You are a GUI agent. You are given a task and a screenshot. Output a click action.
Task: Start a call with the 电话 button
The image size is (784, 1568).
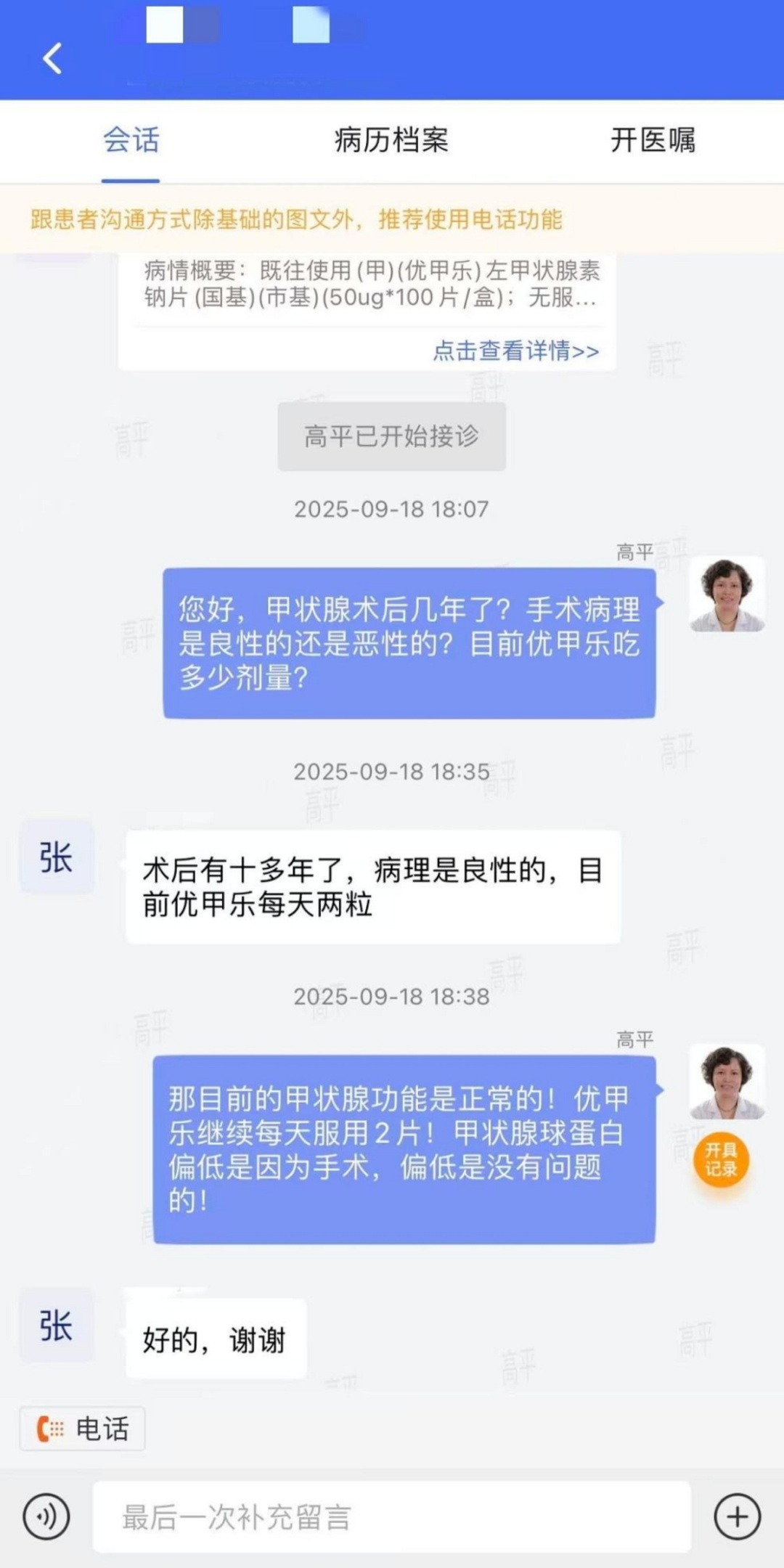coord(83,1428)
